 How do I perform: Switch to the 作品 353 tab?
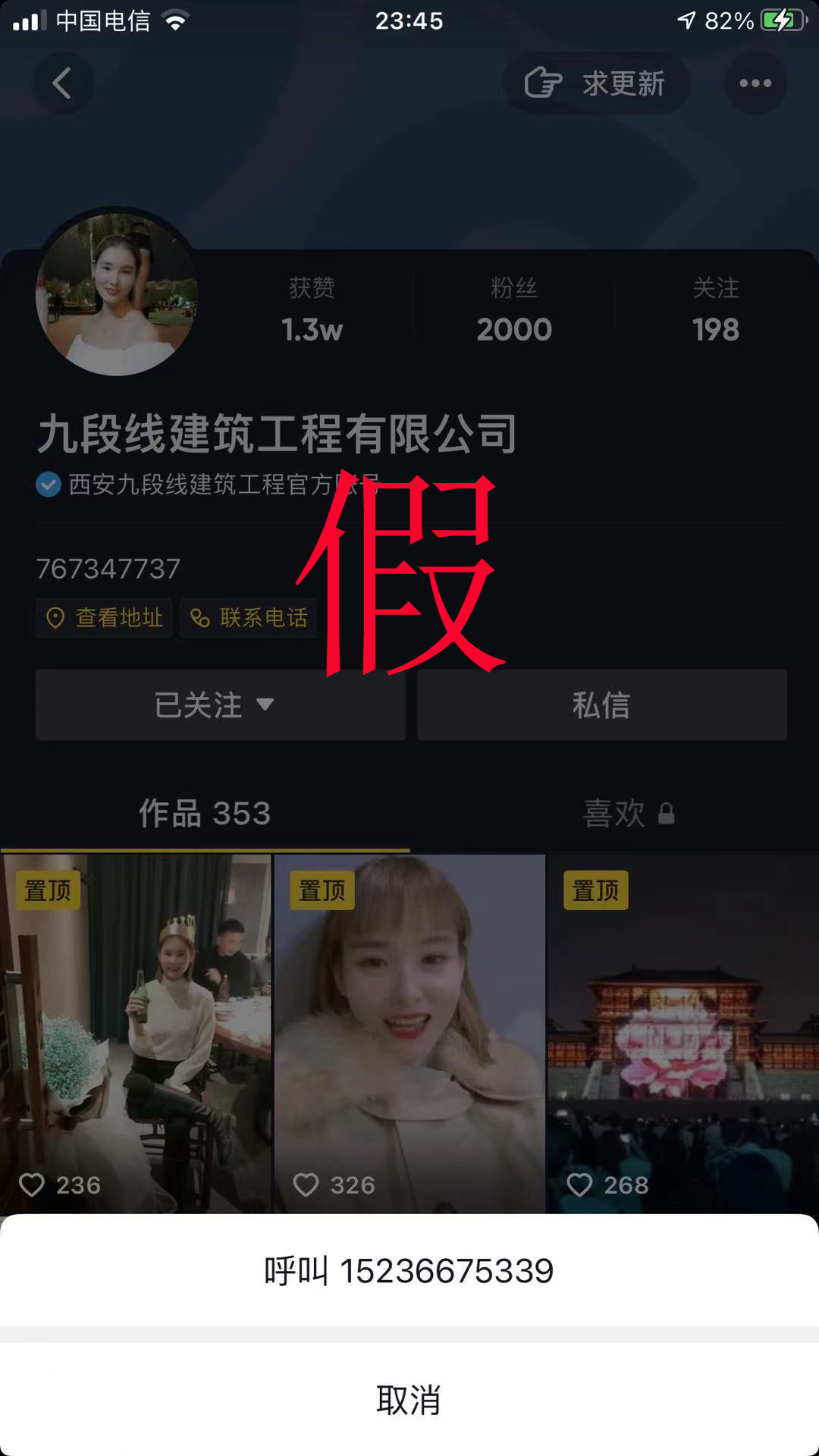pos(205,814)
